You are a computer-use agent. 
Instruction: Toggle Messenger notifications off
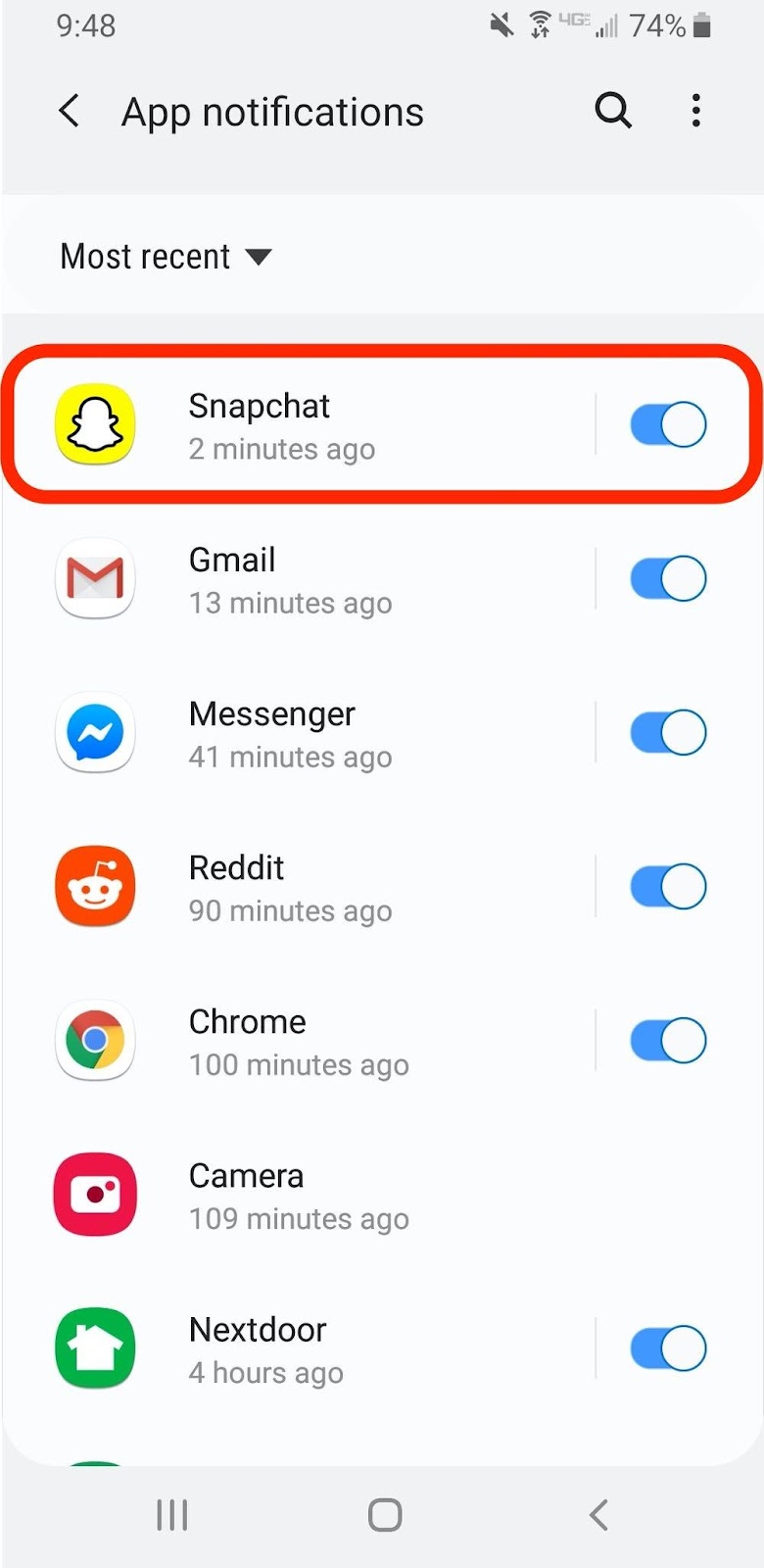click(668, 733)
